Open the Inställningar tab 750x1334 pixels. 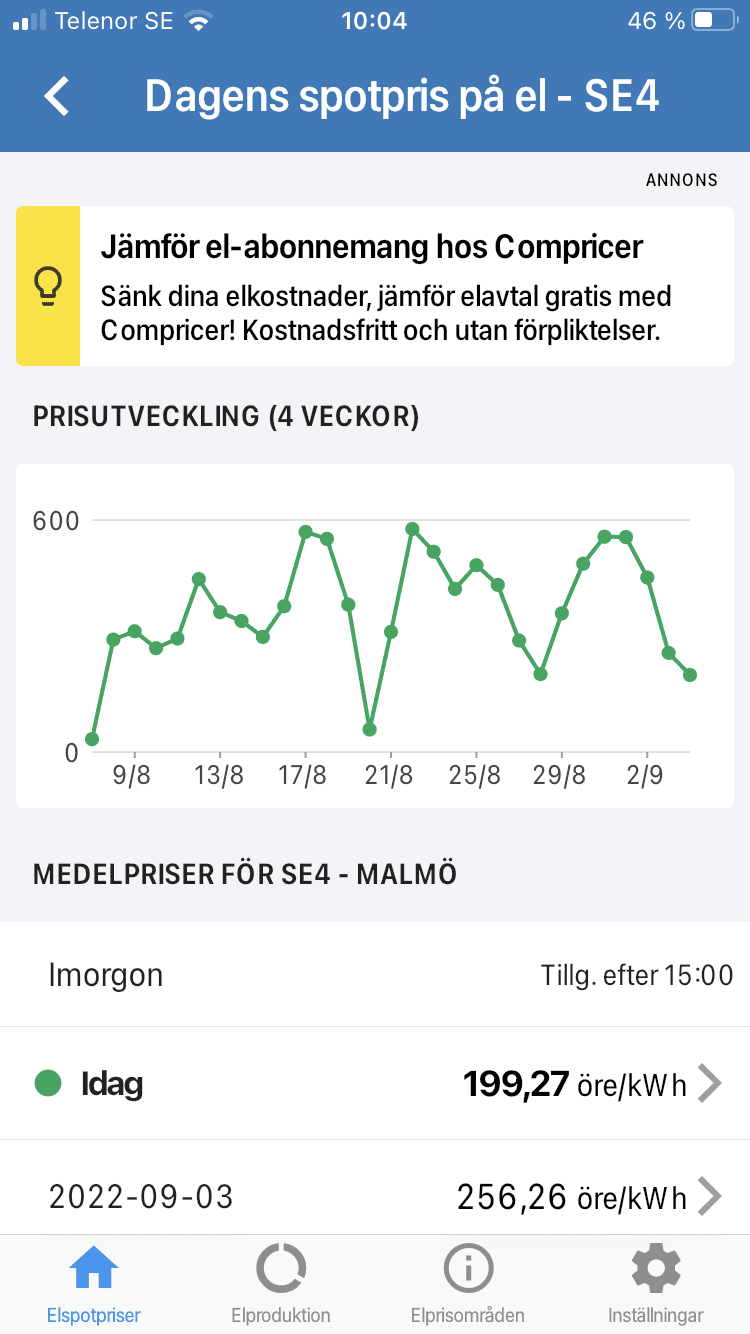click(655, 1285)
